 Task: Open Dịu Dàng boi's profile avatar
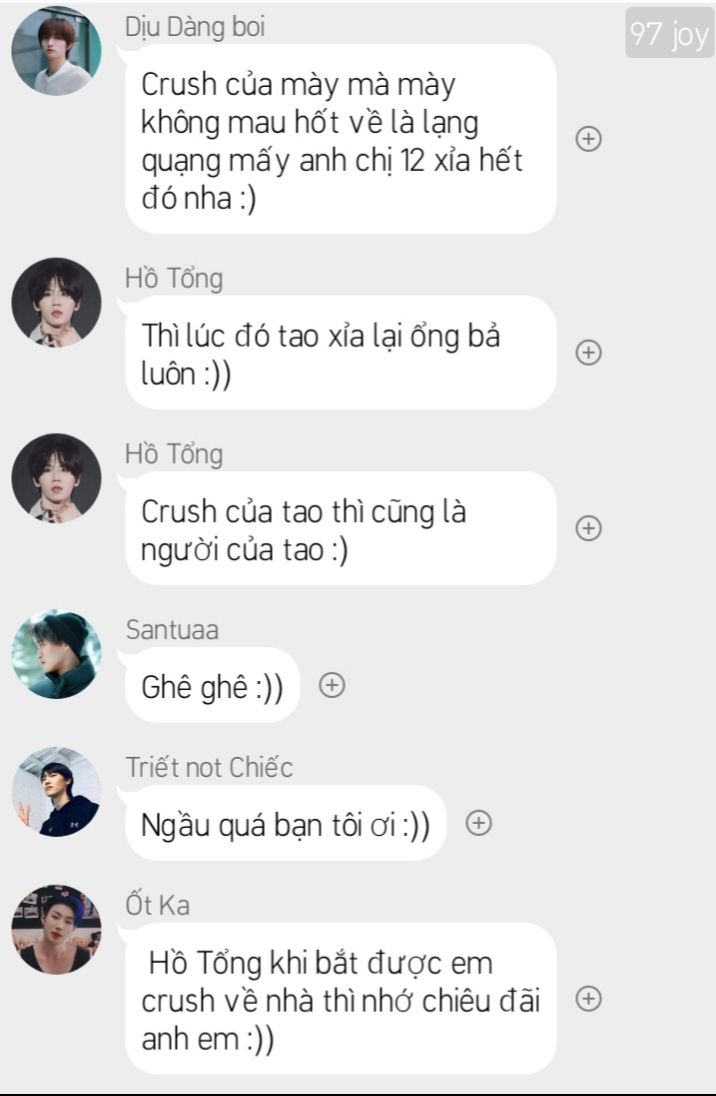[x=56, y=50]
